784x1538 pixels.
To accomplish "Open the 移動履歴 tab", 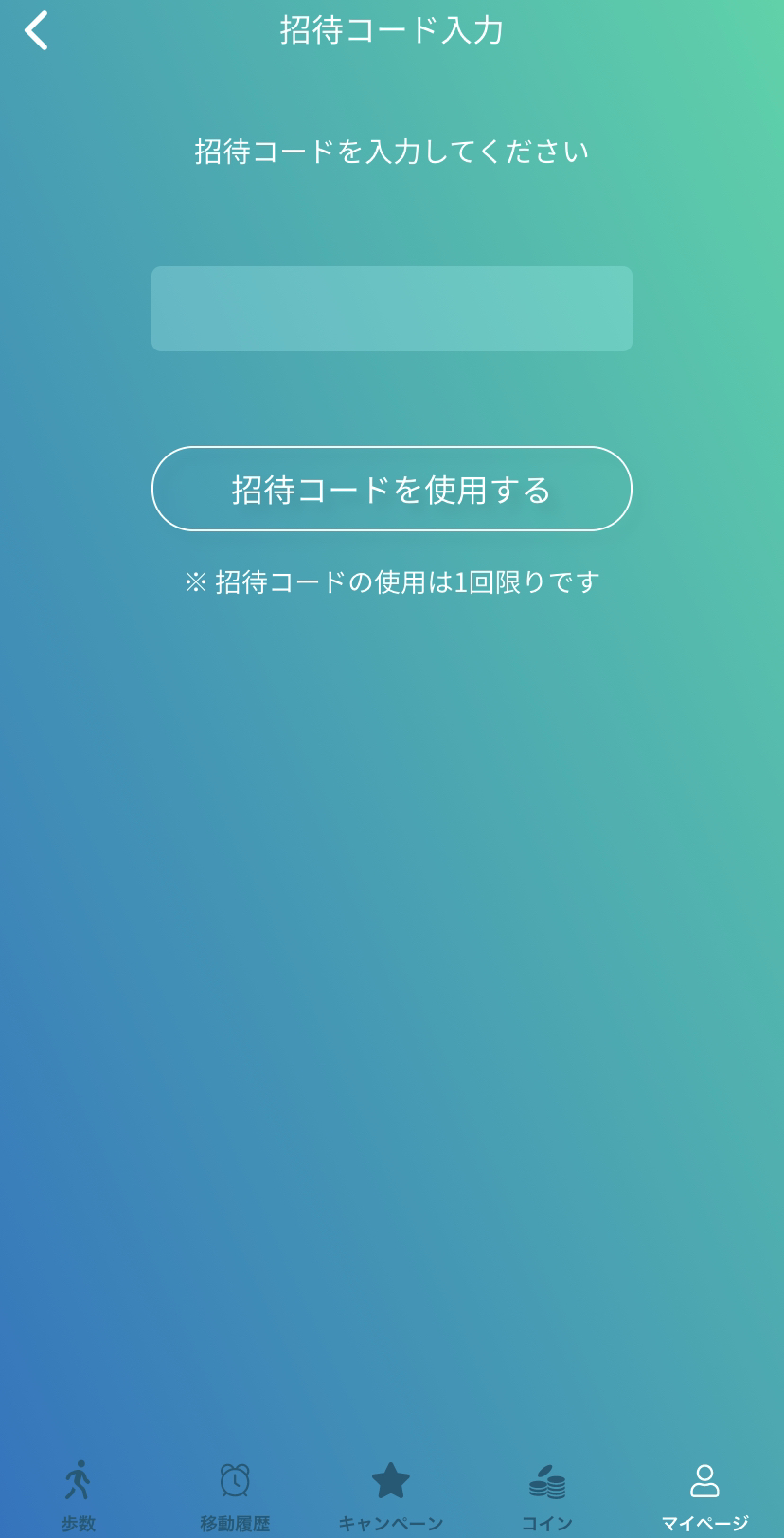I will 235,1493.
